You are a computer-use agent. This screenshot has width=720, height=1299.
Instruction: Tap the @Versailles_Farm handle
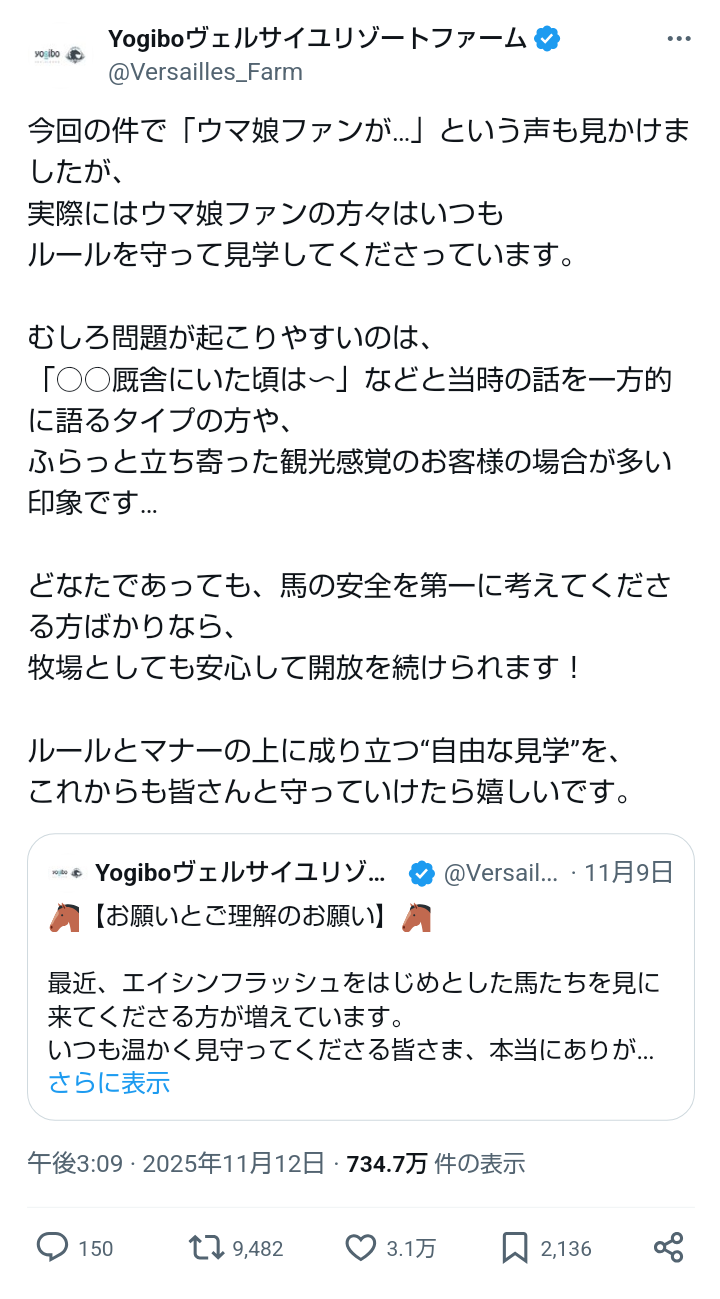tap(205, 72)
